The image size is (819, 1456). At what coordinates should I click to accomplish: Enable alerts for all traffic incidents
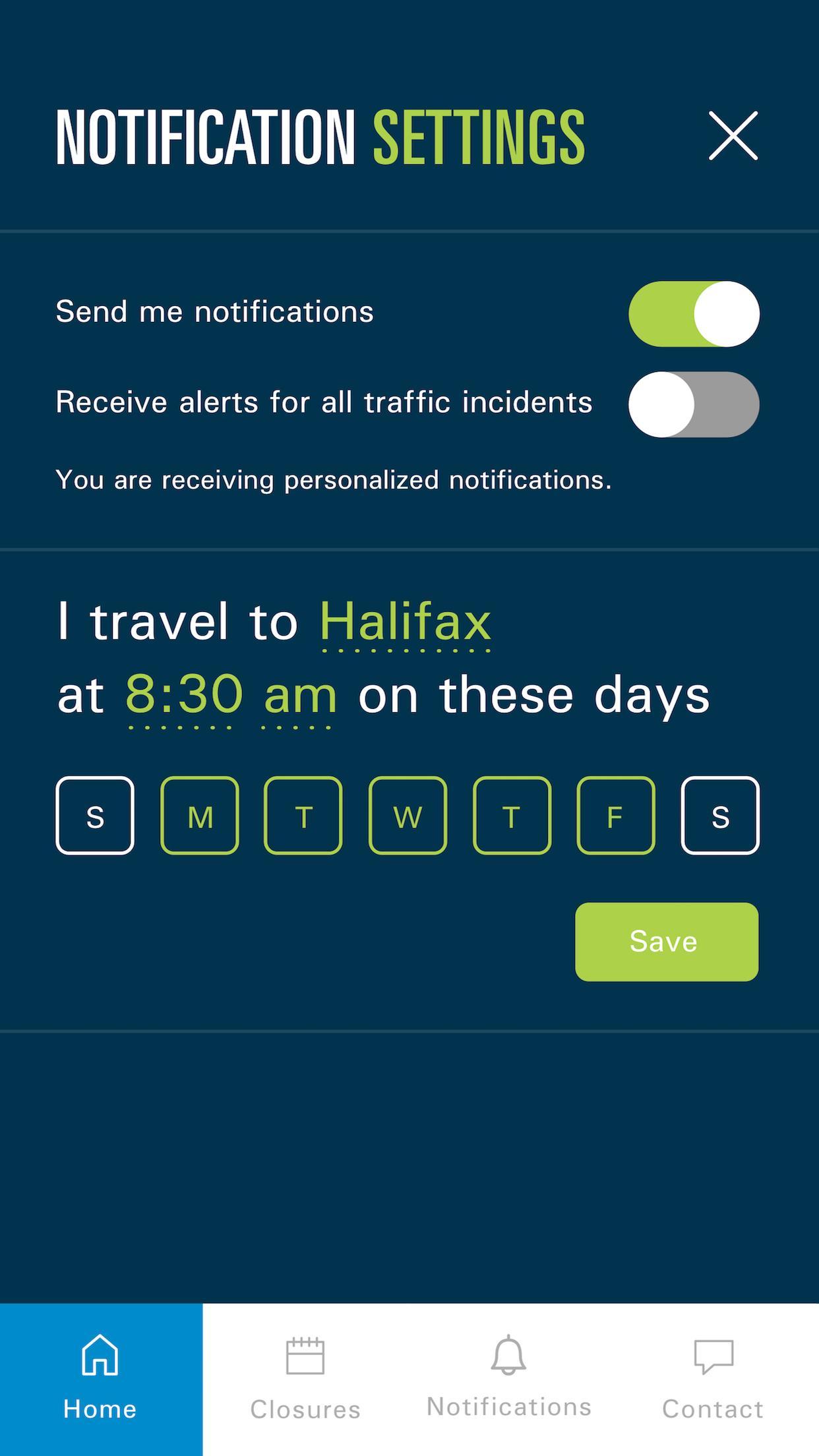(694, 404)
